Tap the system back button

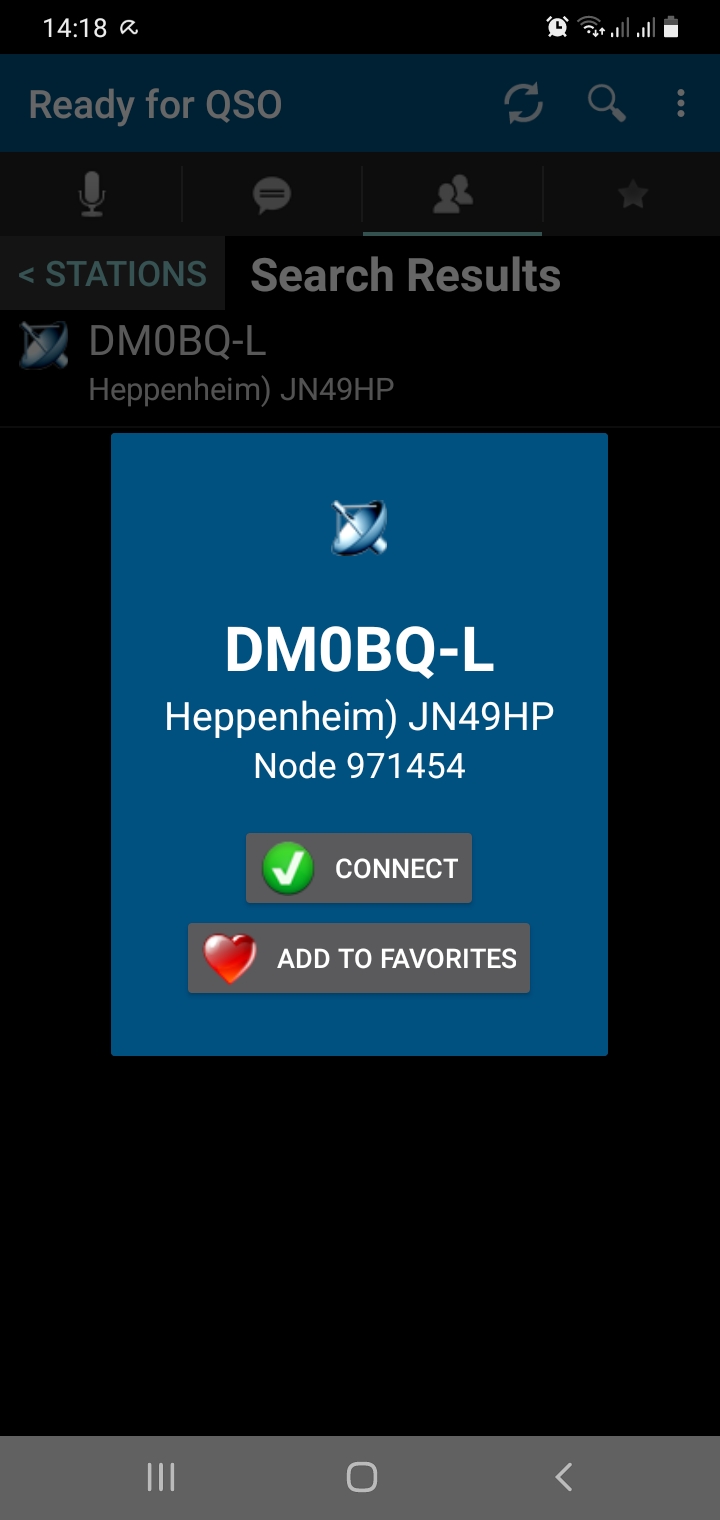pos(564,1477)
